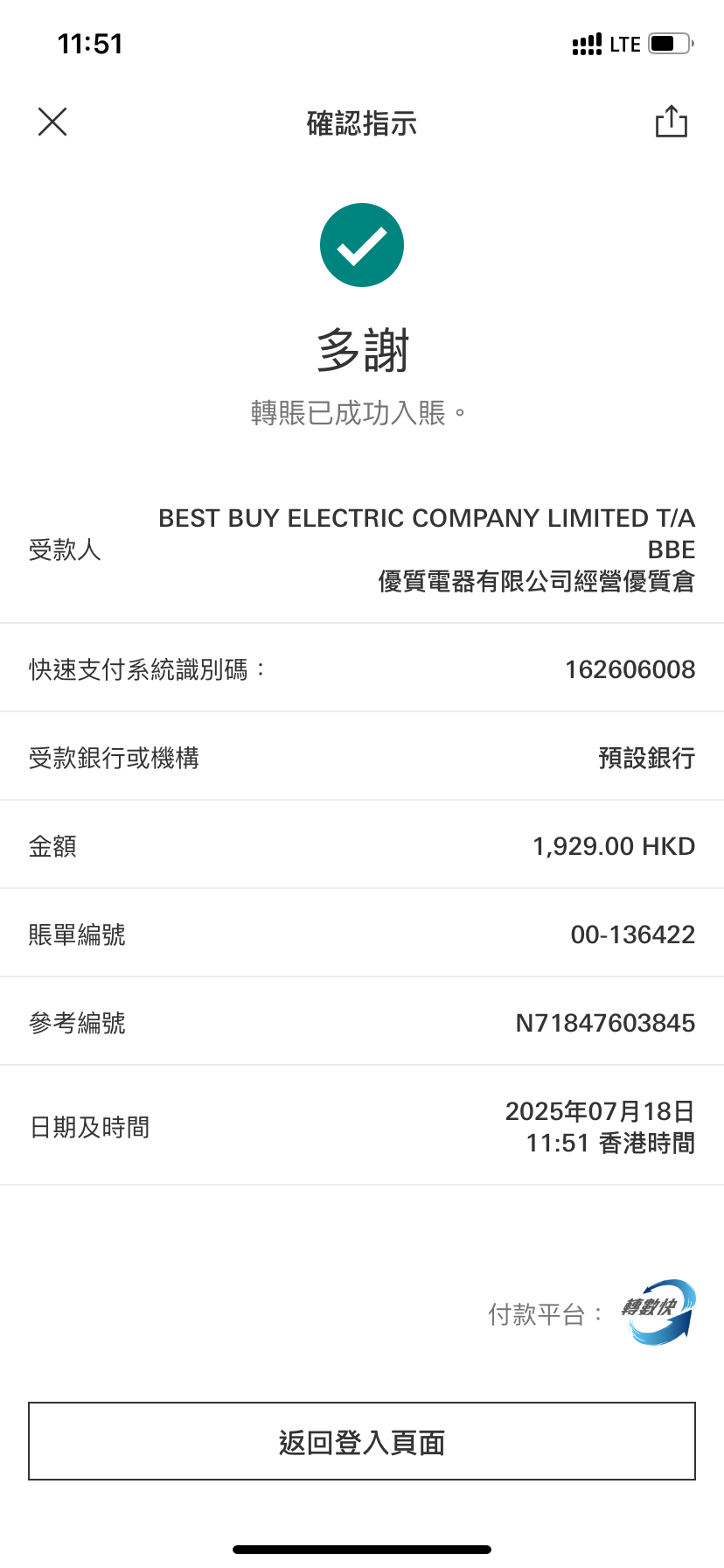Viewport: 724px width, 1568px height.
Task: Close the transfer confirmation screen
Action: [x=52, y=122]
